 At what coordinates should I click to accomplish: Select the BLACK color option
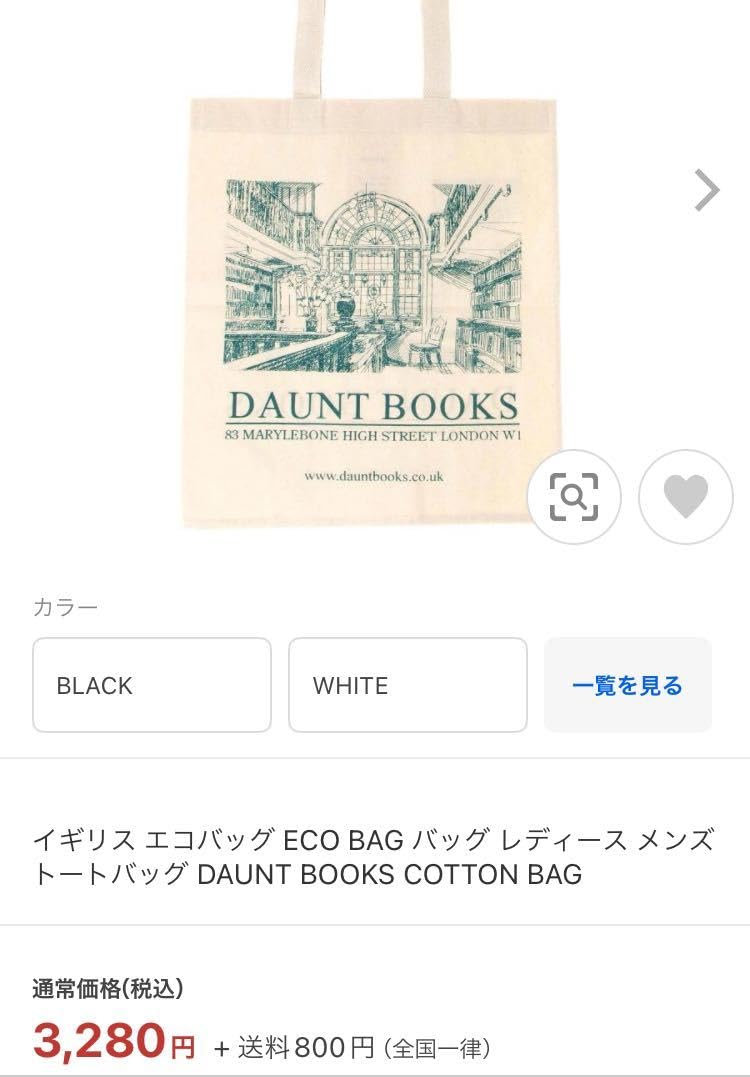[x=152, y=685]
